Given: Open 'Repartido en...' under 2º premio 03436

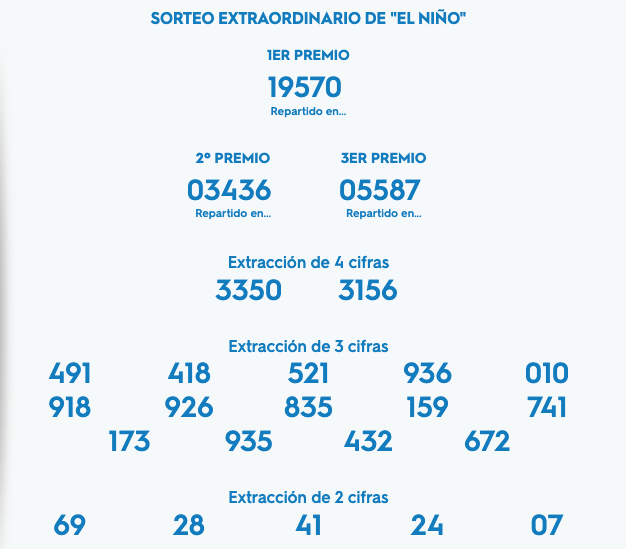Looking at the screenshot, I should (232, 213).
